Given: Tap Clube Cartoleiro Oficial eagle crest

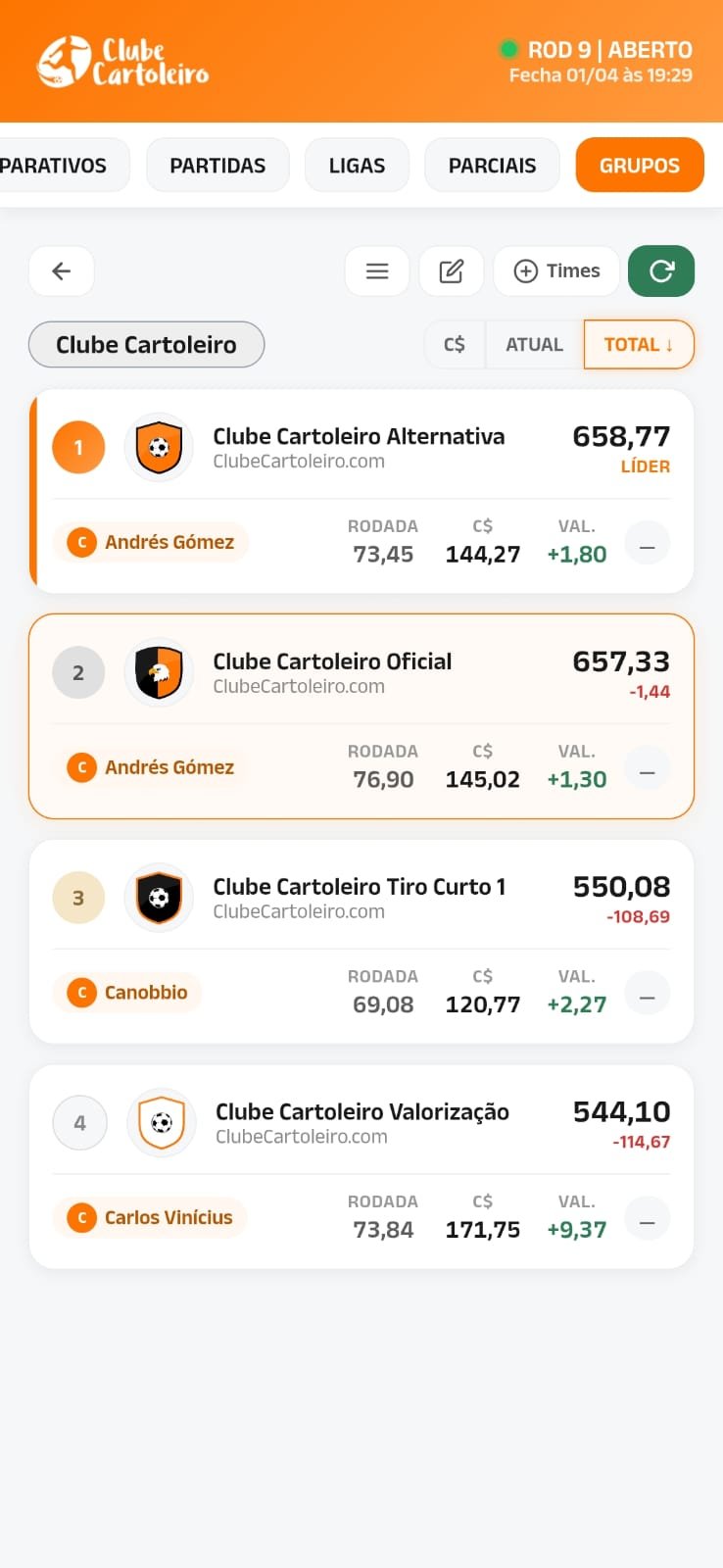Looking at the screenshot, I should [159, 672].
